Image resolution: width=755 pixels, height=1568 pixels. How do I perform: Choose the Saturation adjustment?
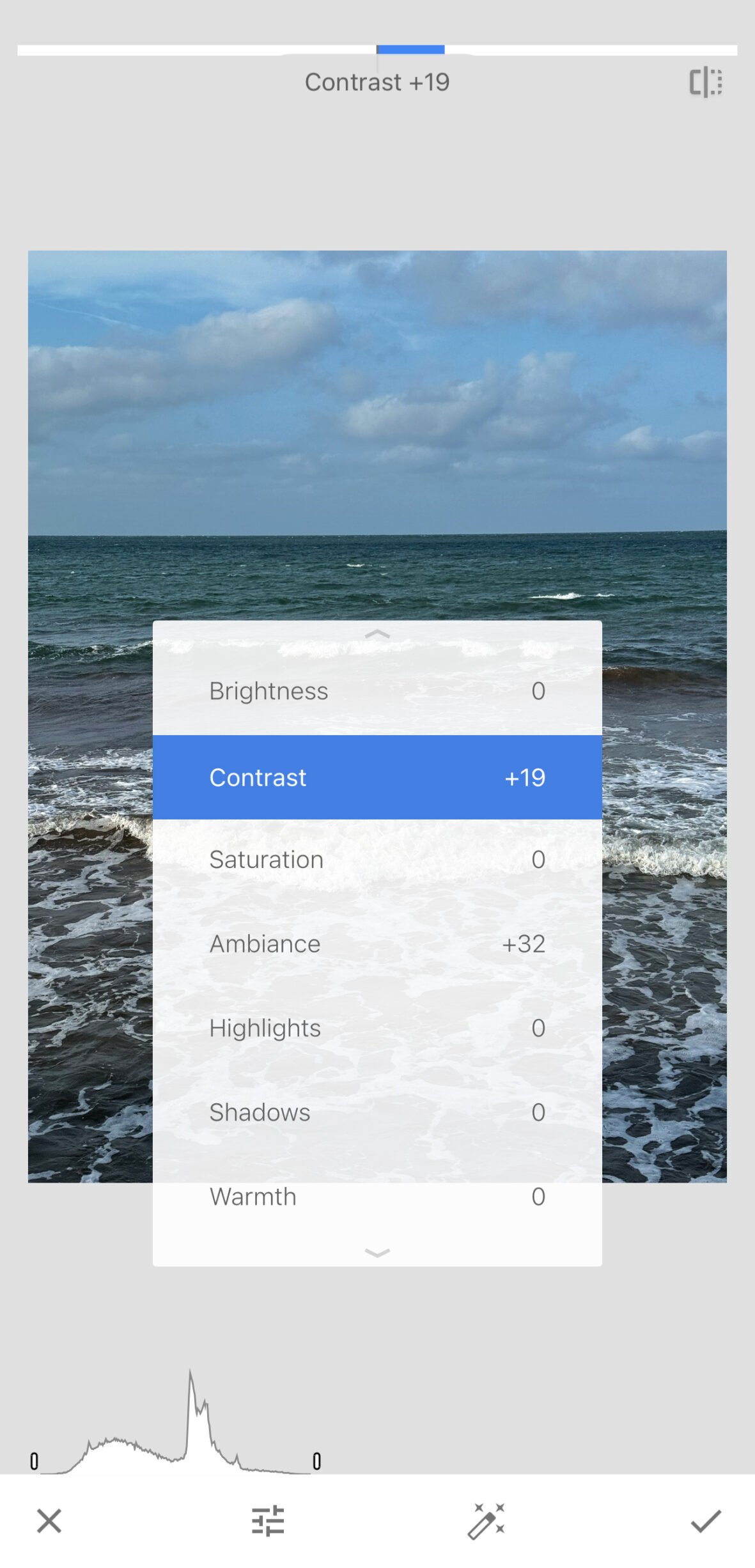(x=377, y=860)
